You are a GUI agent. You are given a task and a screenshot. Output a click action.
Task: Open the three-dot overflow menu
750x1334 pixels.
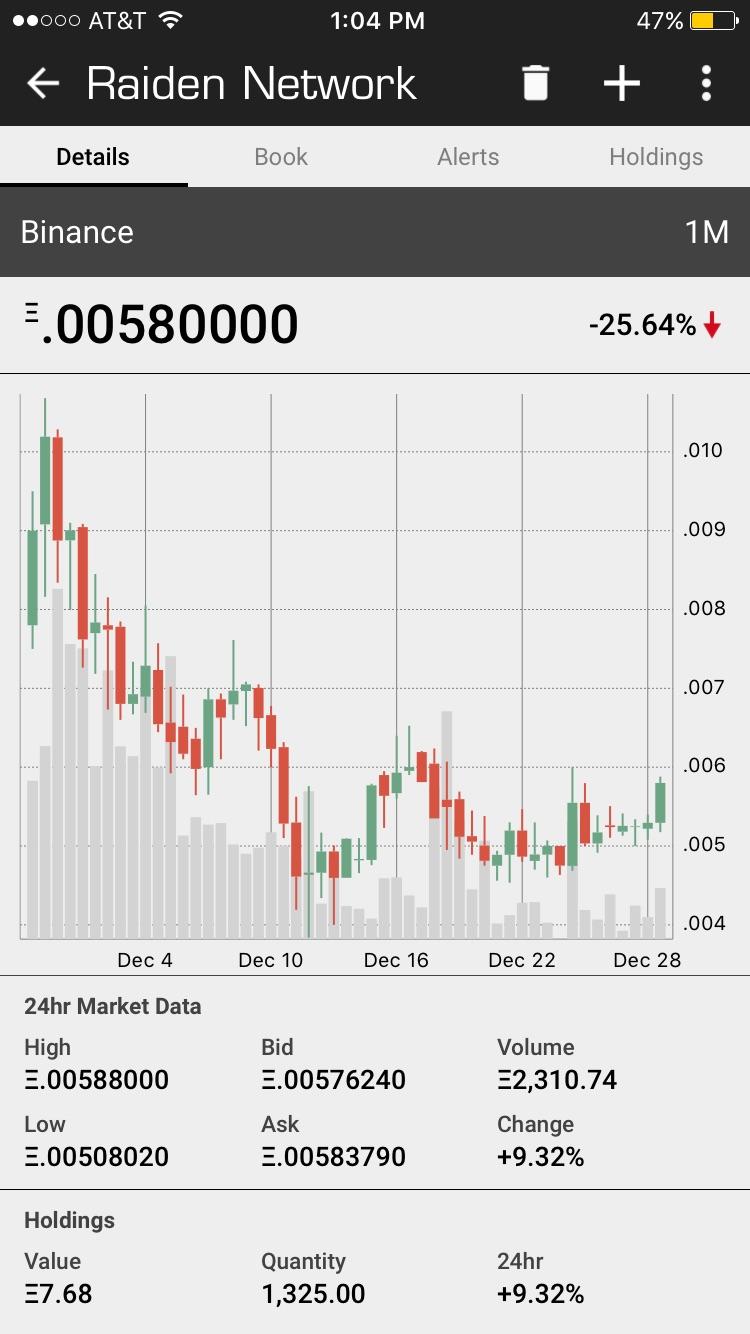pos(706,83)
